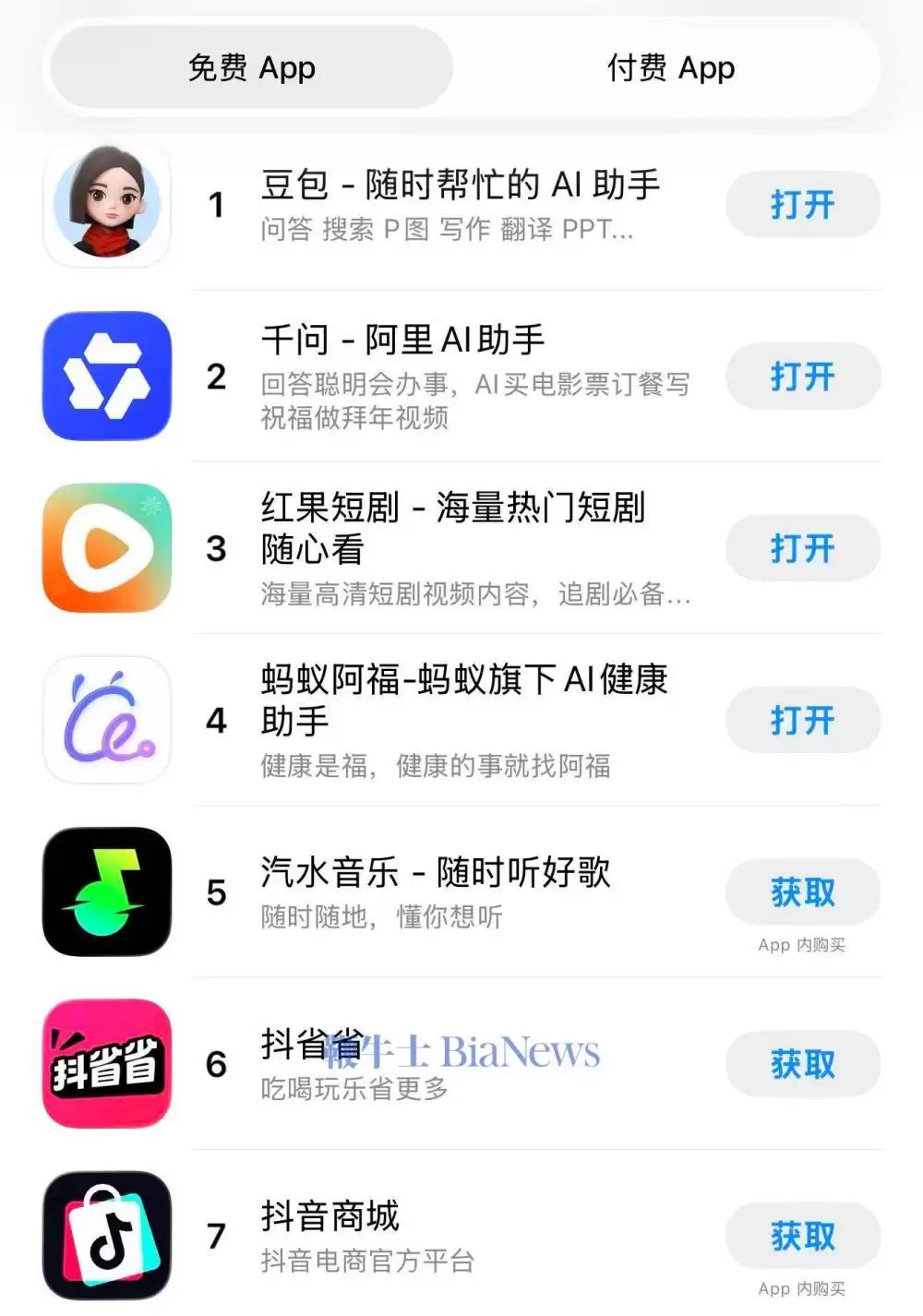Viewport: 923px width, 1316px height.
Task: Select the 抖音商城 shopping bag icon
Action: pyautogui.click(x=105, y=1233)
